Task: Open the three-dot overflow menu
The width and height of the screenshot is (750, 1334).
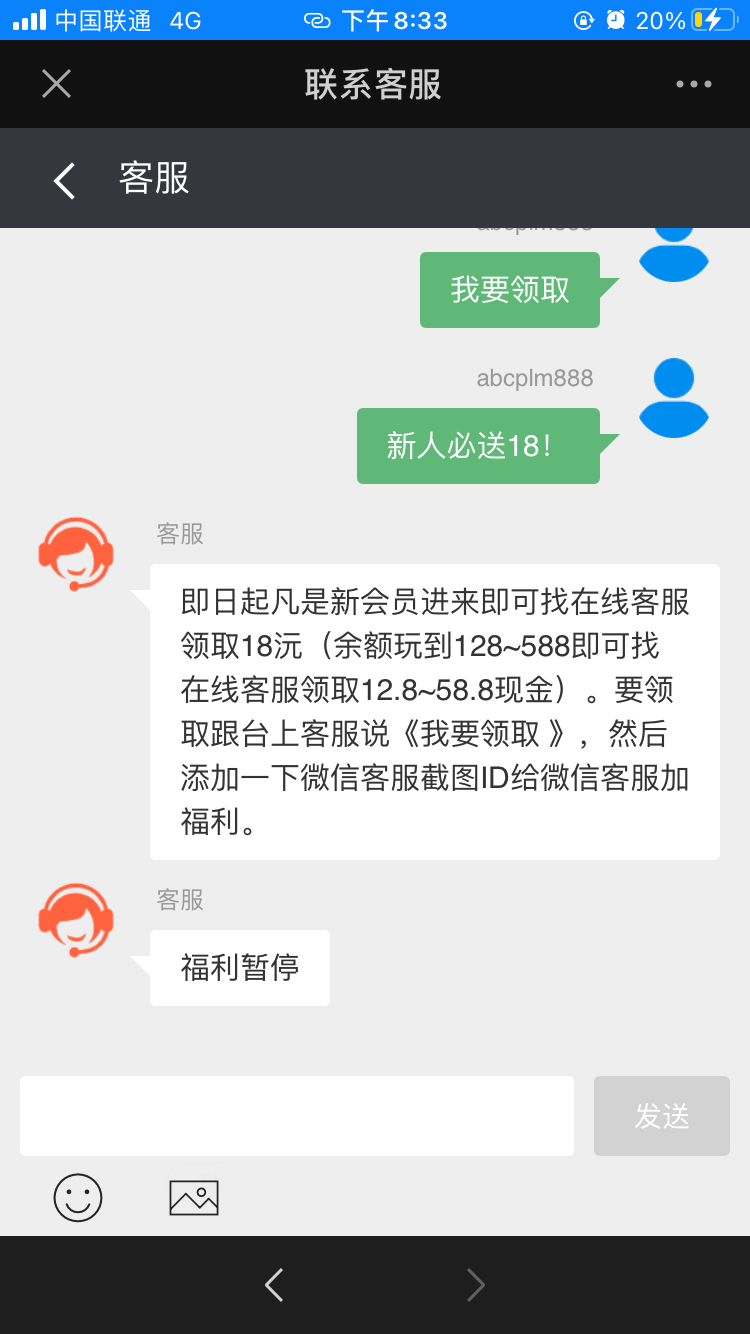Action: (693, 84)
